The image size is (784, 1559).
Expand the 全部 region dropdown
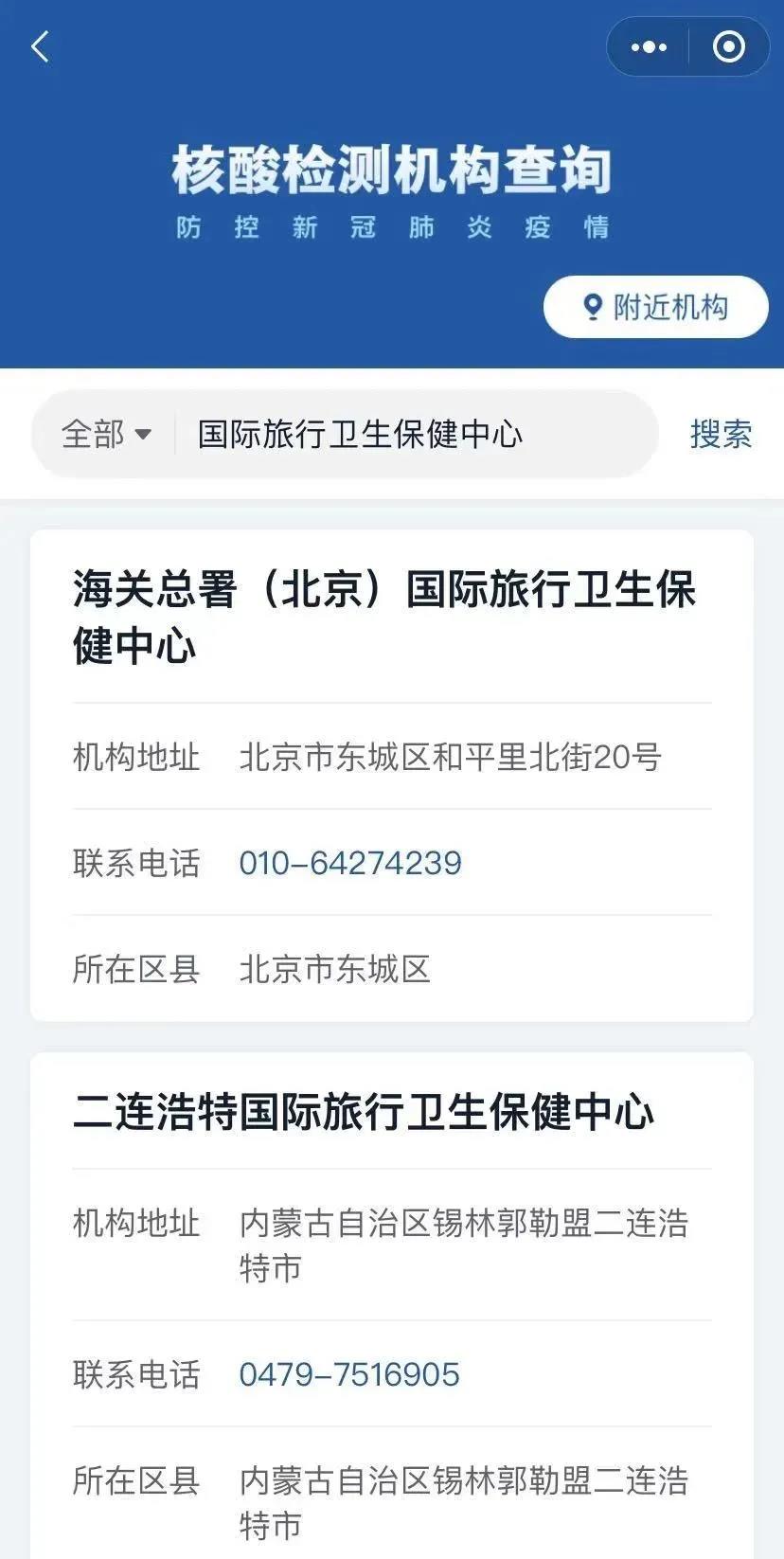(x=106, y=434)
